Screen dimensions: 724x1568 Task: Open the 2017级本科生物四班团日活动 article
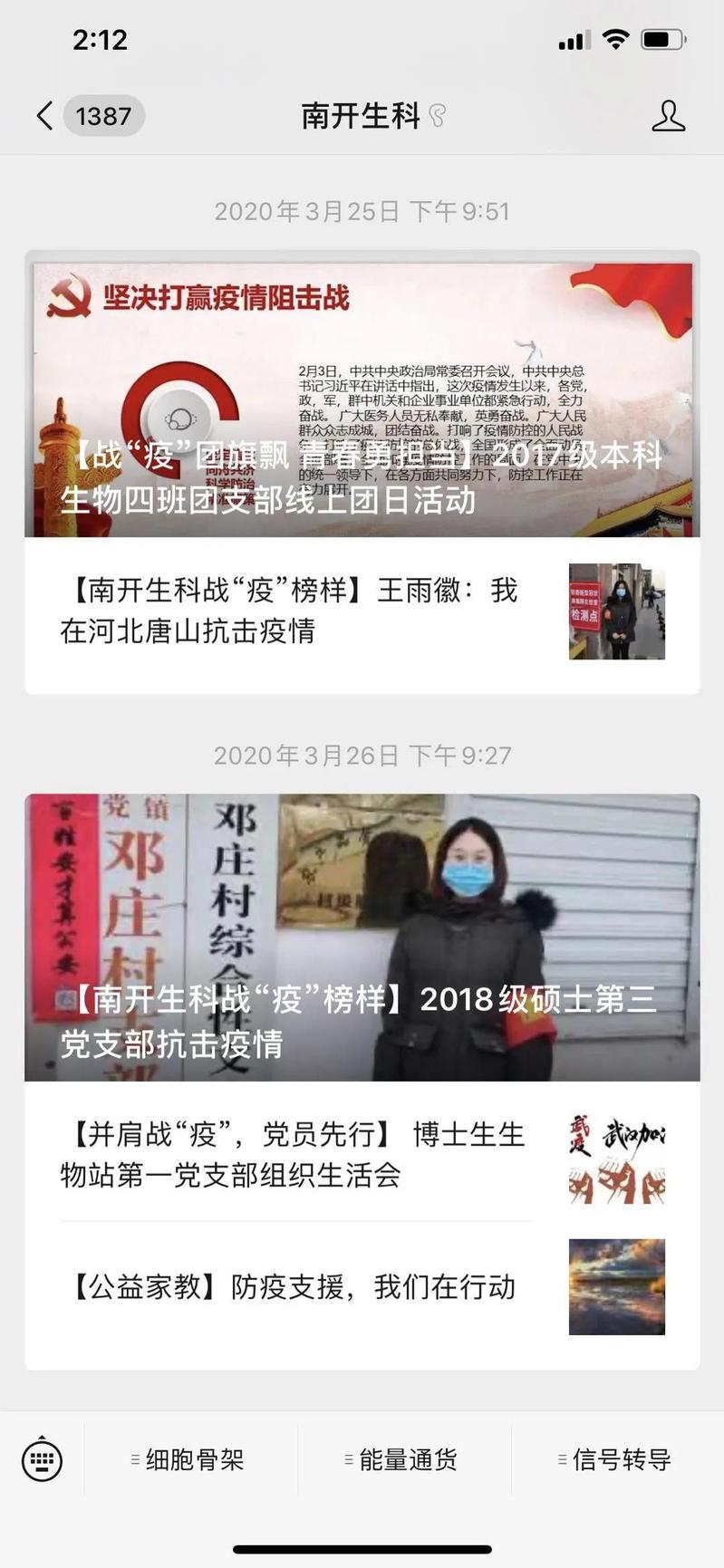(362, 400)
